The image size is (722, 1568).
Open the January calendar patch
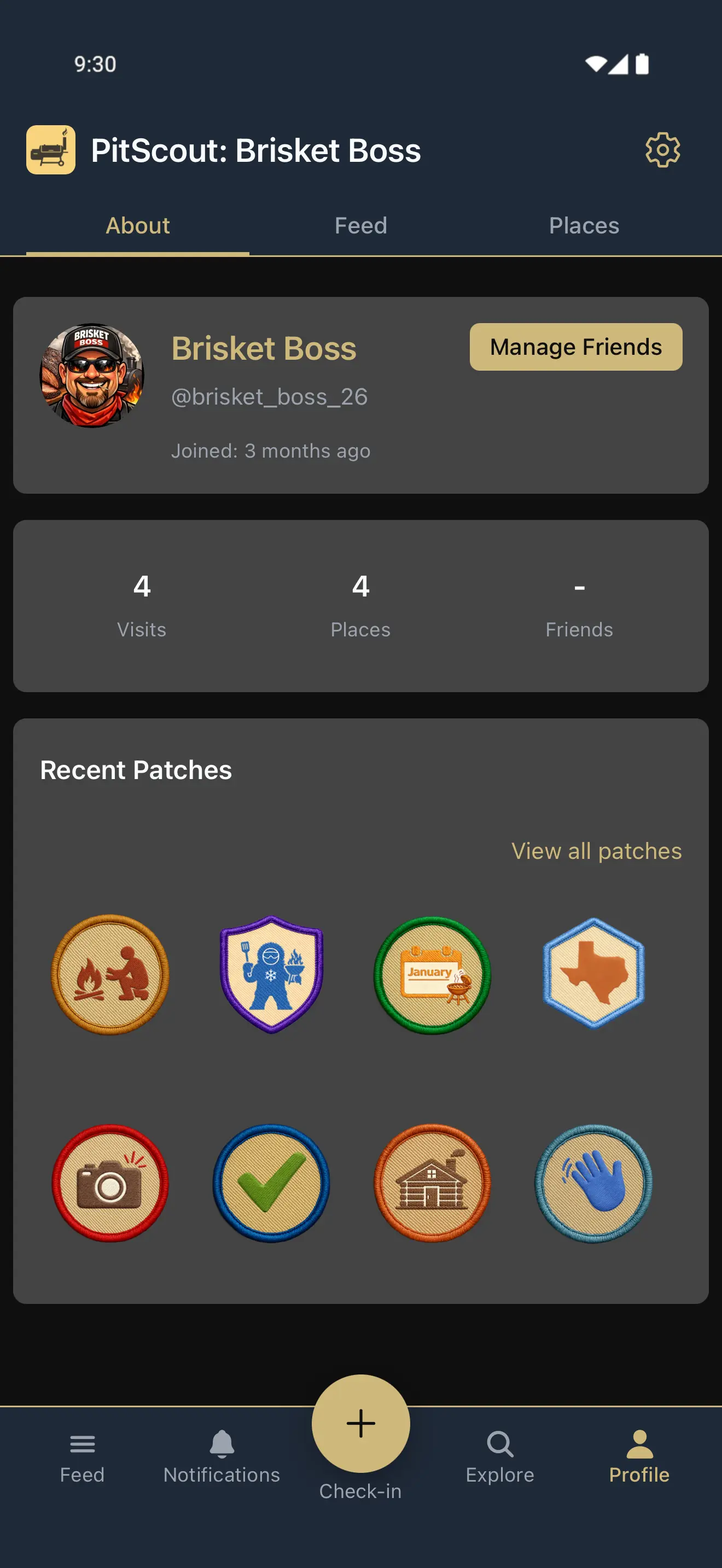tap(432, 974)
